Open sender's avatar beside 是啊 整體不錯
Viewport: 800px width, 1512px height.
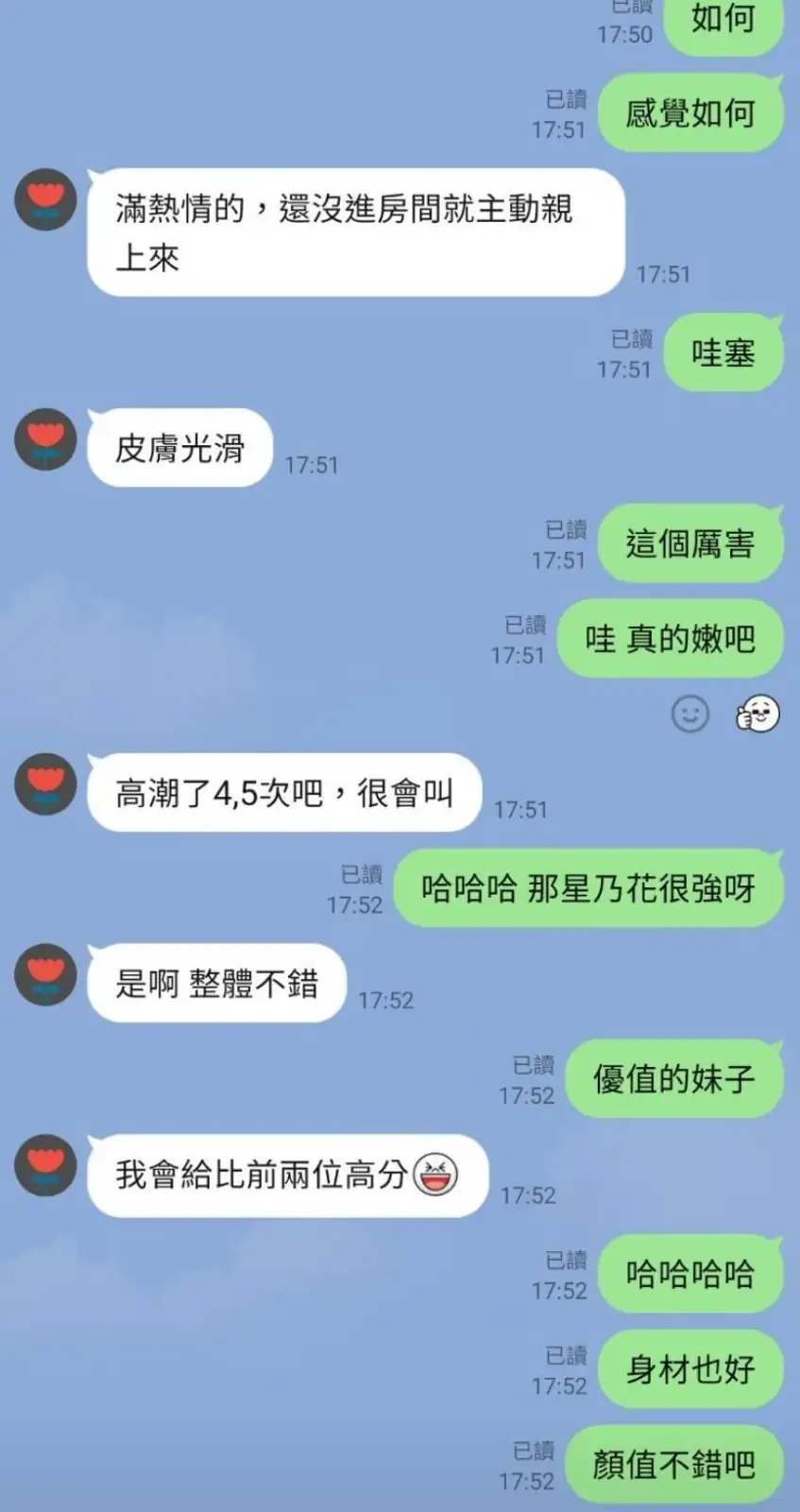(x=45, y=974)
